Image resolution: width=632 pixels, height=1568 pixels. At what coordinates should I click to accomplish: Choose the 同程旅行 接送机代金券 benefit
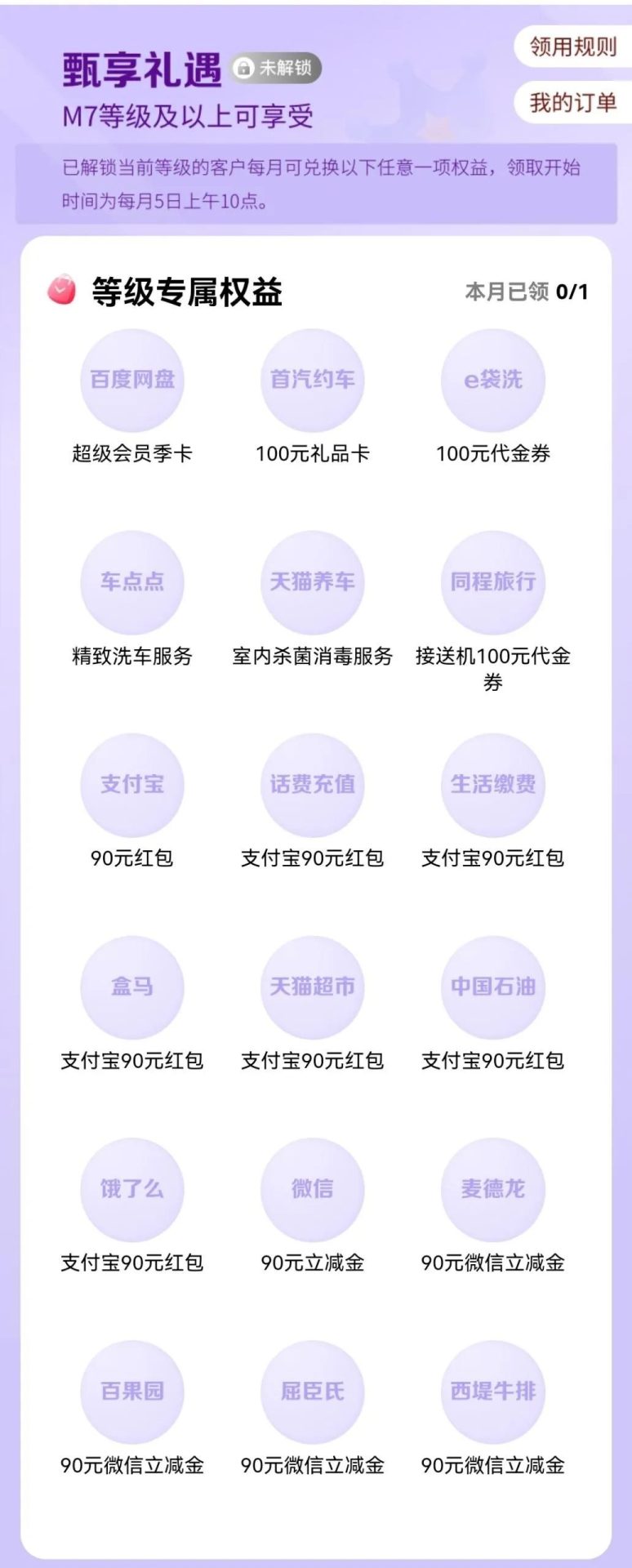click(493, 582)
